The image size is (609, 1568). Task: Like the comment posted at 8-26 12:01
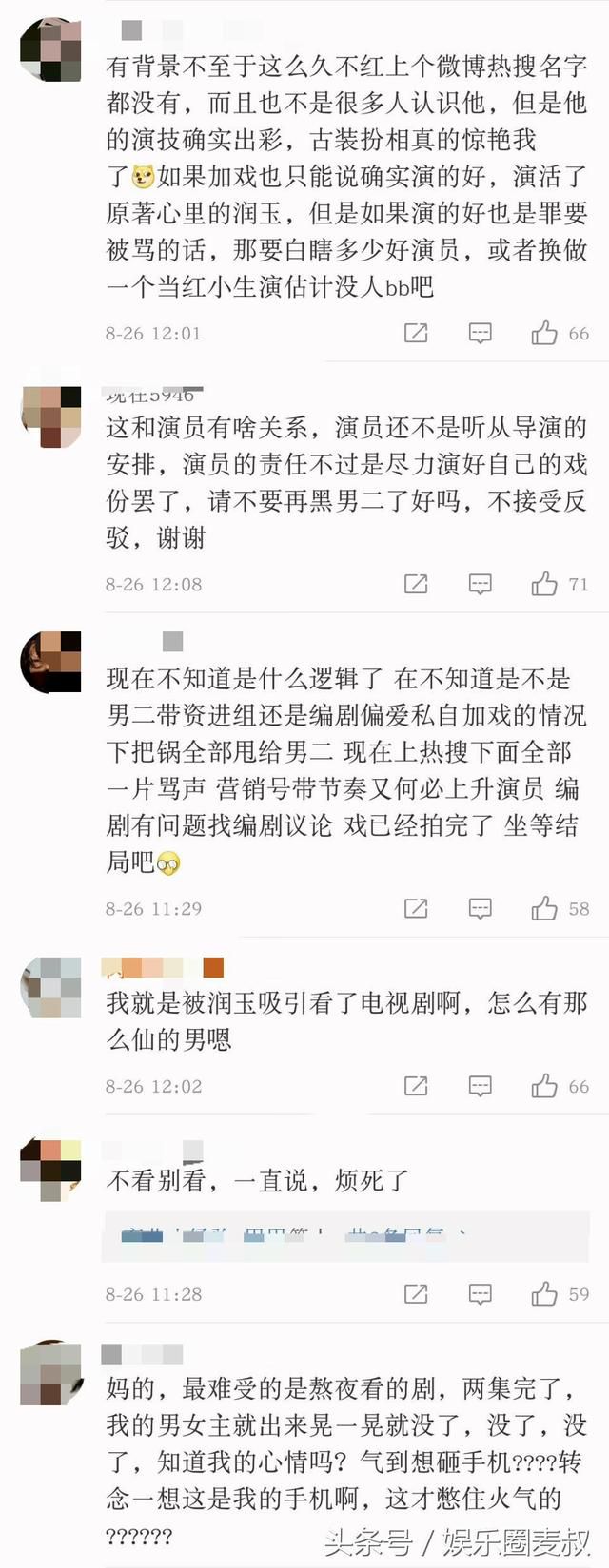tap(544, 333)
